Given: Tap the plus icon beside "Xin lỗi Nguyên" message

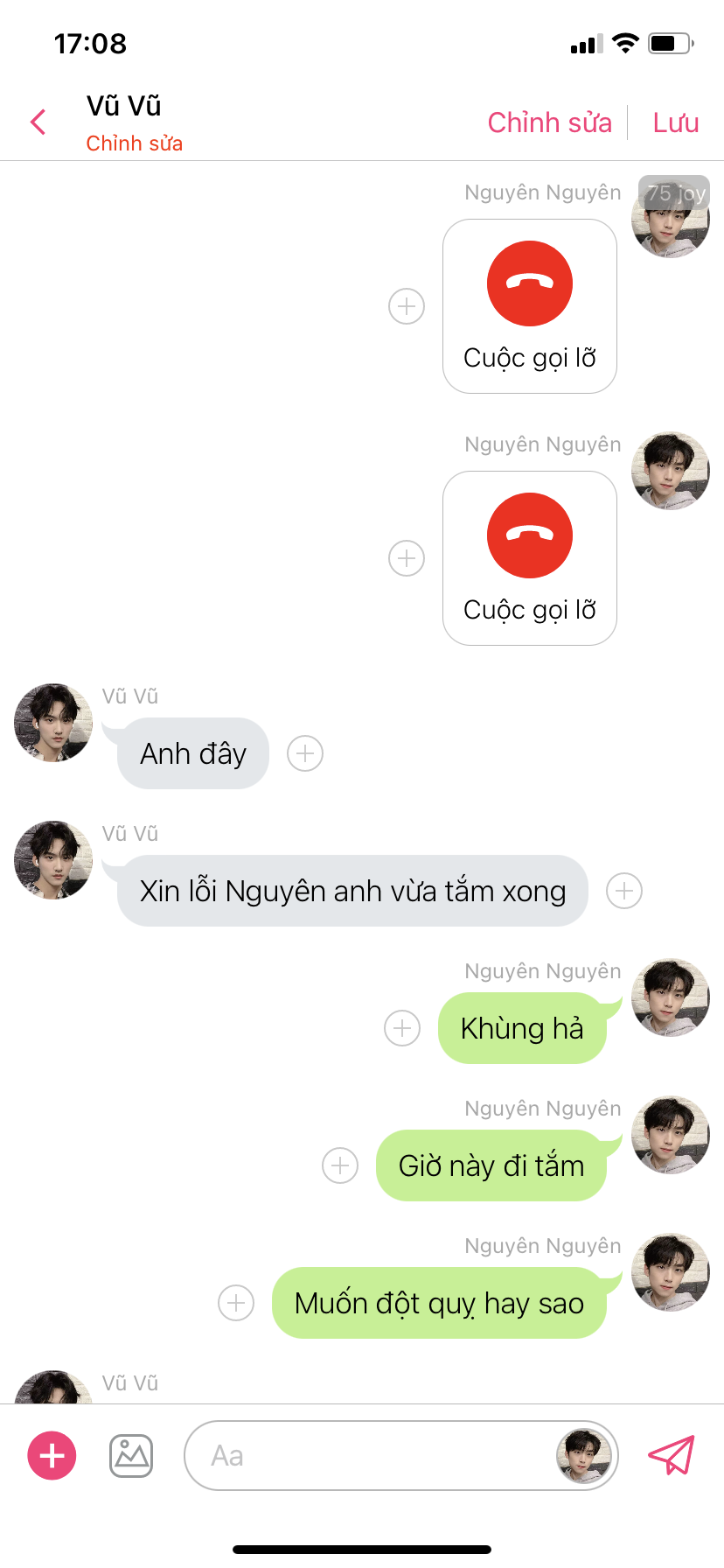Looking at the screenshot, I should pos(624,891).
